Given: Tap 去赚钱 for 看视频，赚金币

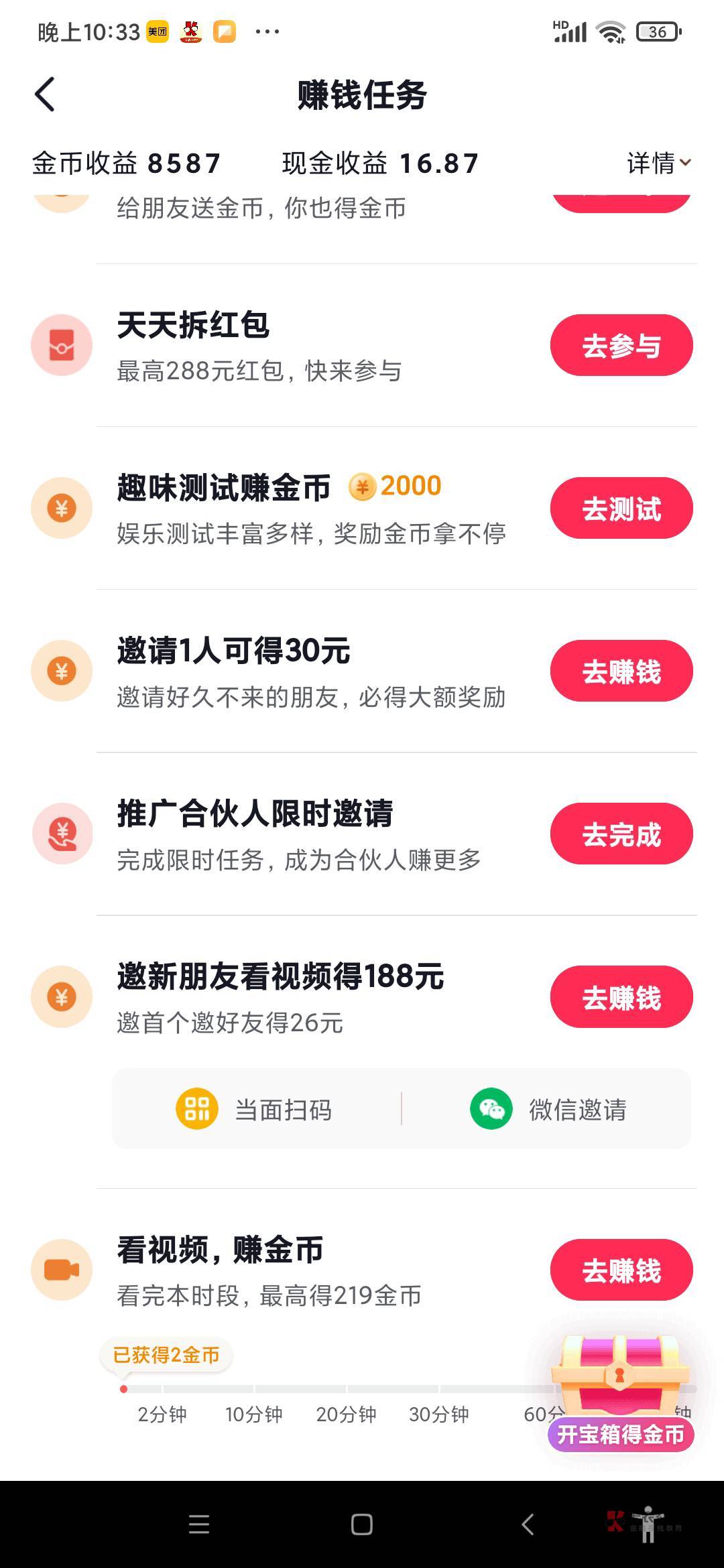Looking at the screenshot, I should pos(621,1270).
